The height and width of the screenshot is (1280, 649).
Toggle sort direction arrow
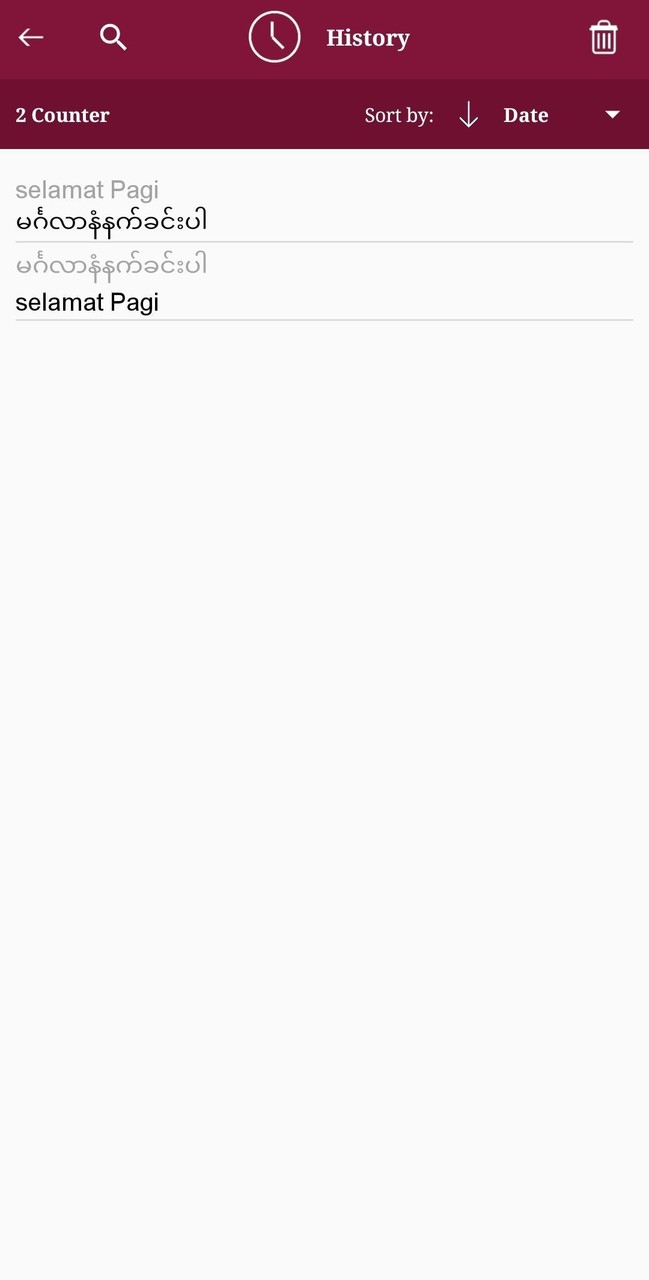(x=468, y=115)
